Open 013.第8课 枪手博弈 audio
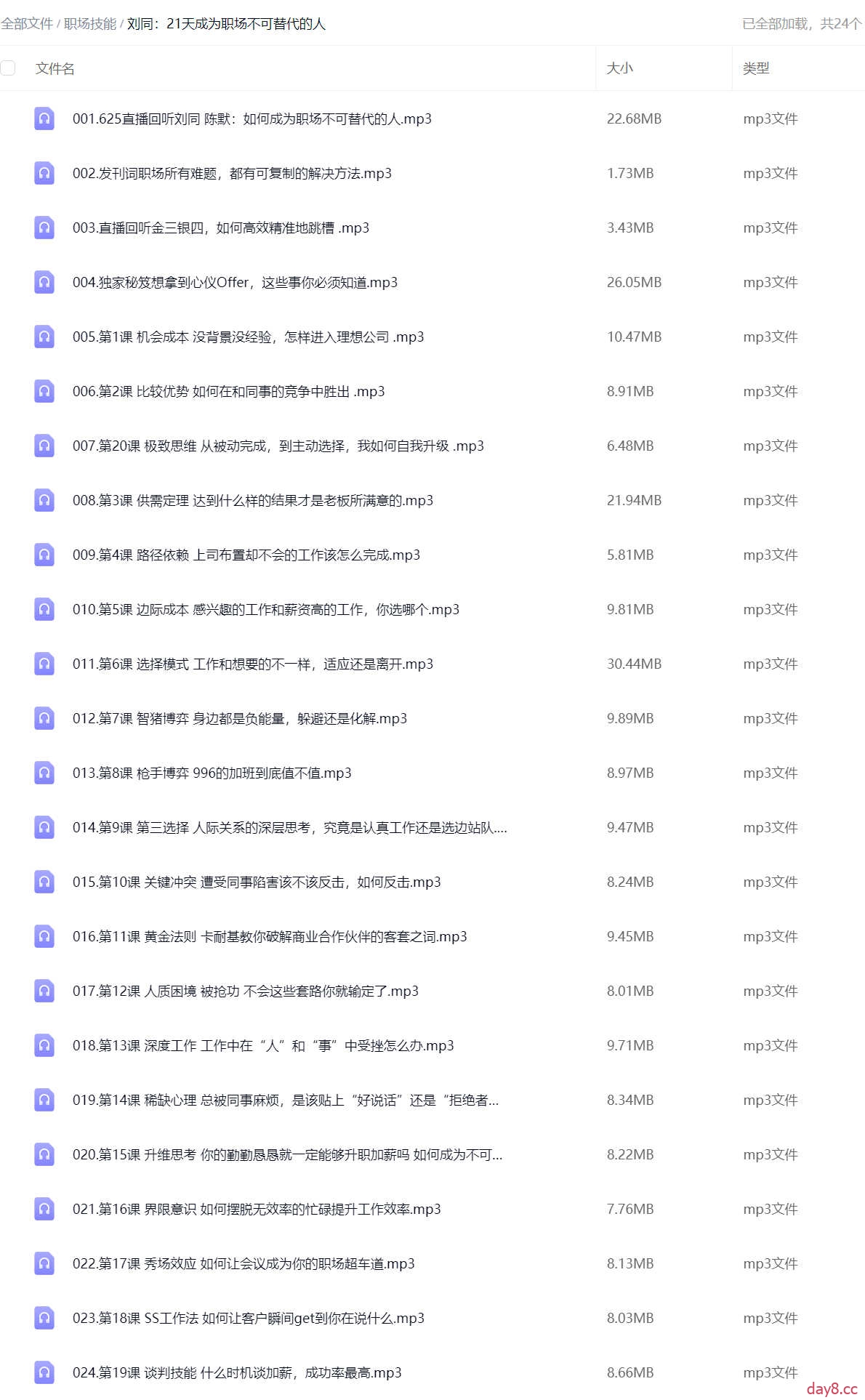Viewport: 865px width, 1400px height. pyautogui.click(x=212, y=773)
